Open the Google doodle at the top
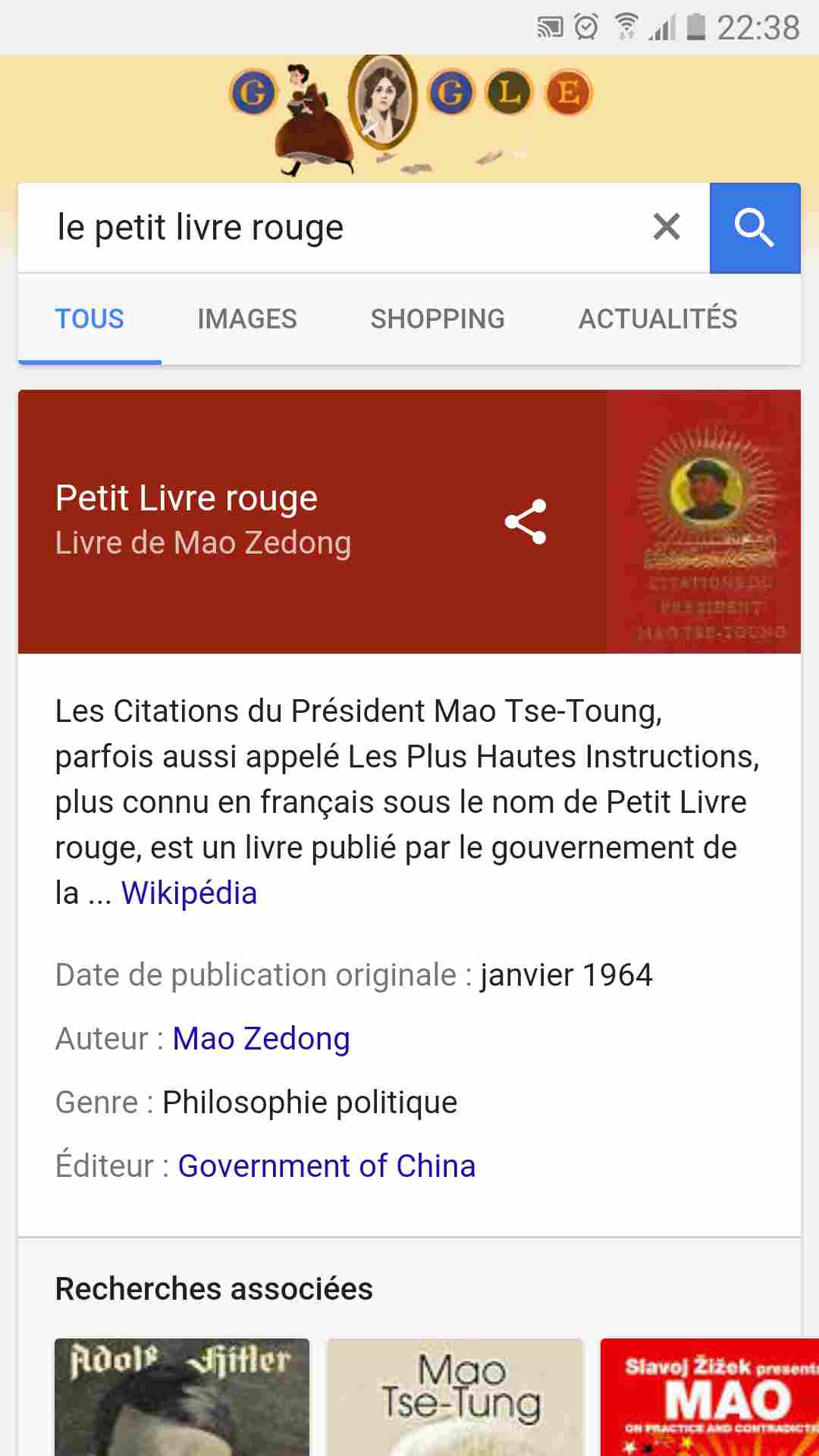Image resolution: width=819 pixels, height=1456 pixels. click(x=410, y=114)
